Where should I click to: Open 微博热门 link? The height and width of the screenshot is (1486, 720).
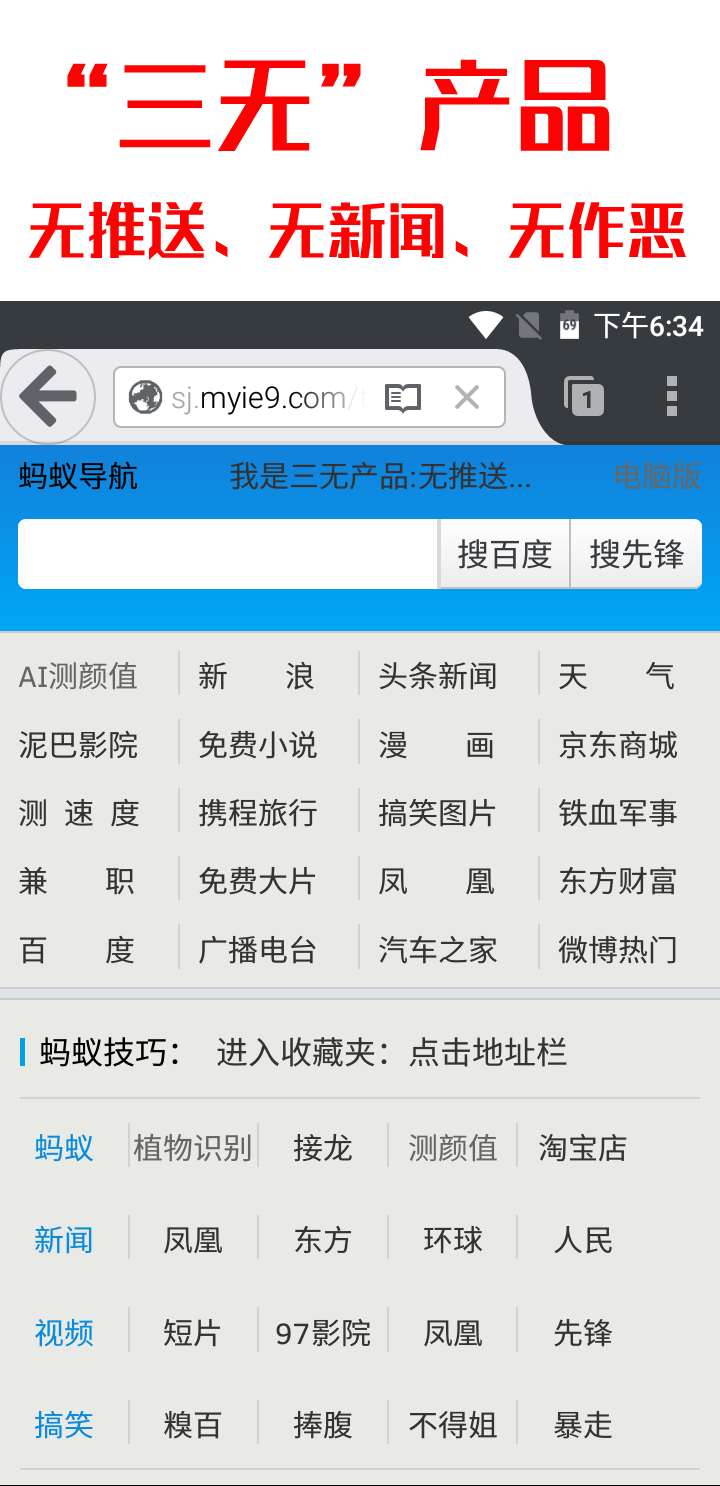point(618,949)
